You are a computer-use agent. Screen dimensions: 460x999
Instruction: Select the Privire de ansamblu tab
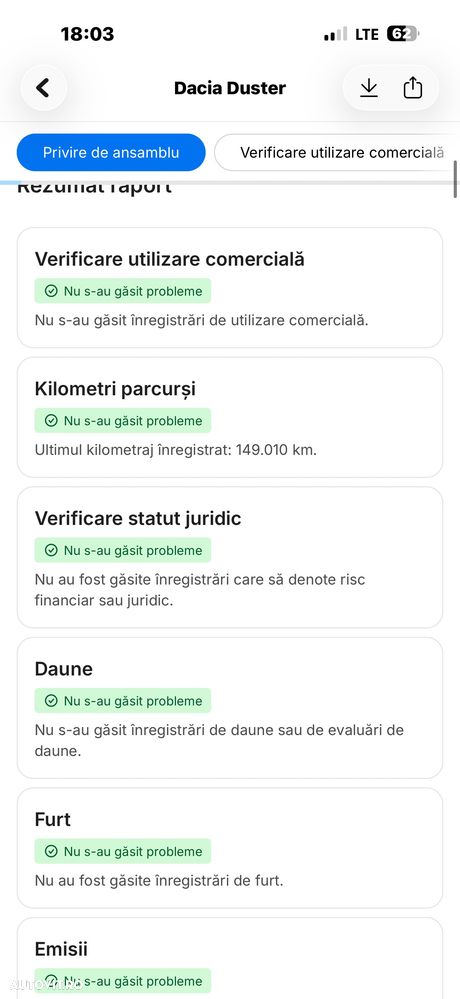(x=111, y=153)
